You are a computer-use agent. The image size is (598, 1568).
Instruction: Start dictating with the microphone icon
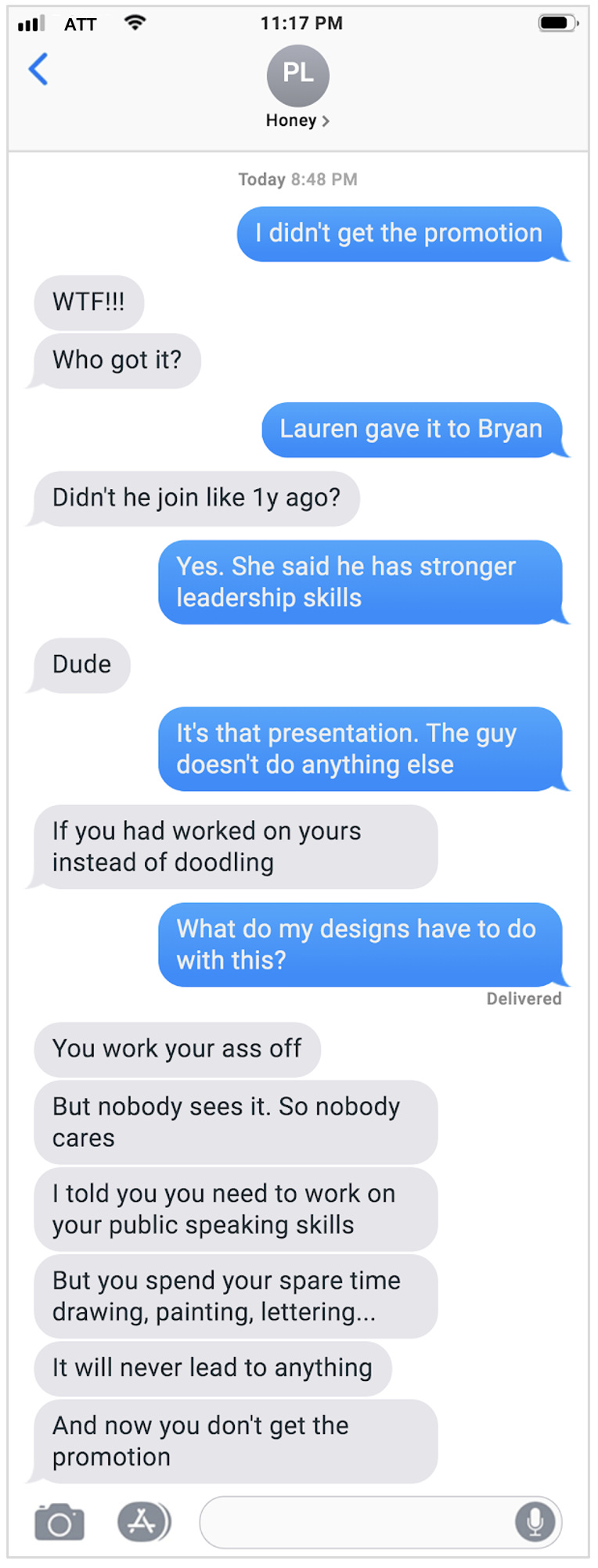535,1522
